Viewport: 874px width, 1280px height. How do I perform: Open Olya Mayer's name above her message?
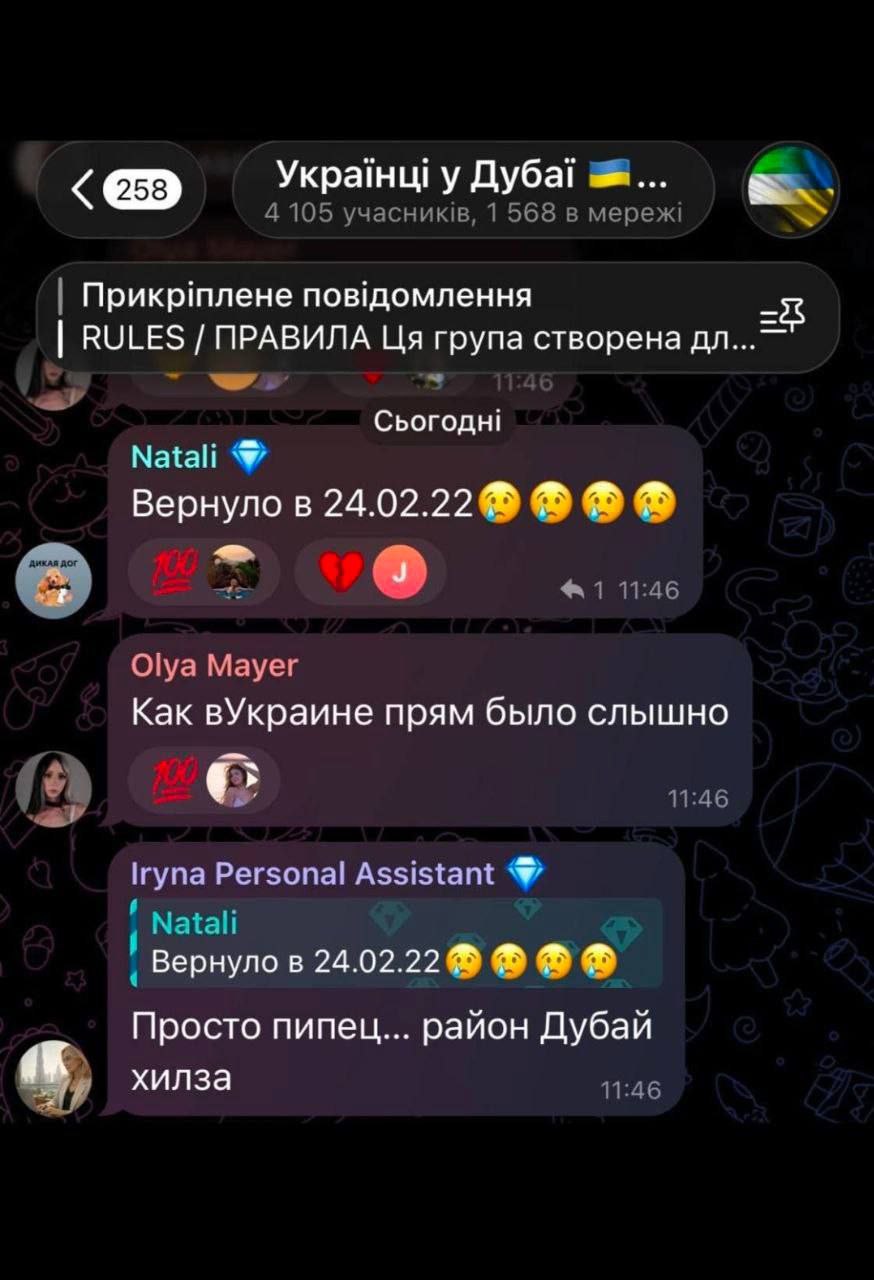[x=214, y=666]
